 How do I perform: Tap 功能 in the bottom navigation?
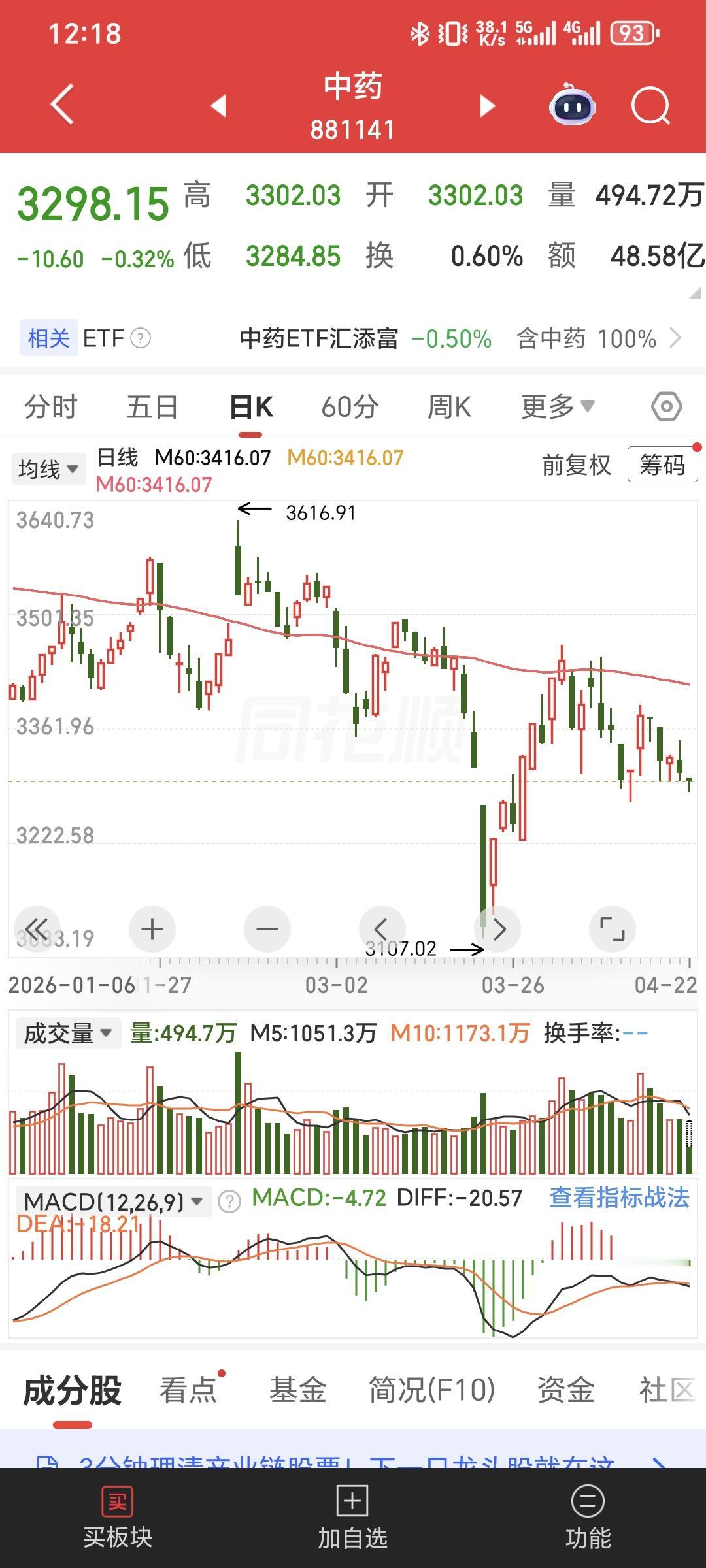click(x=587, y=1516)
